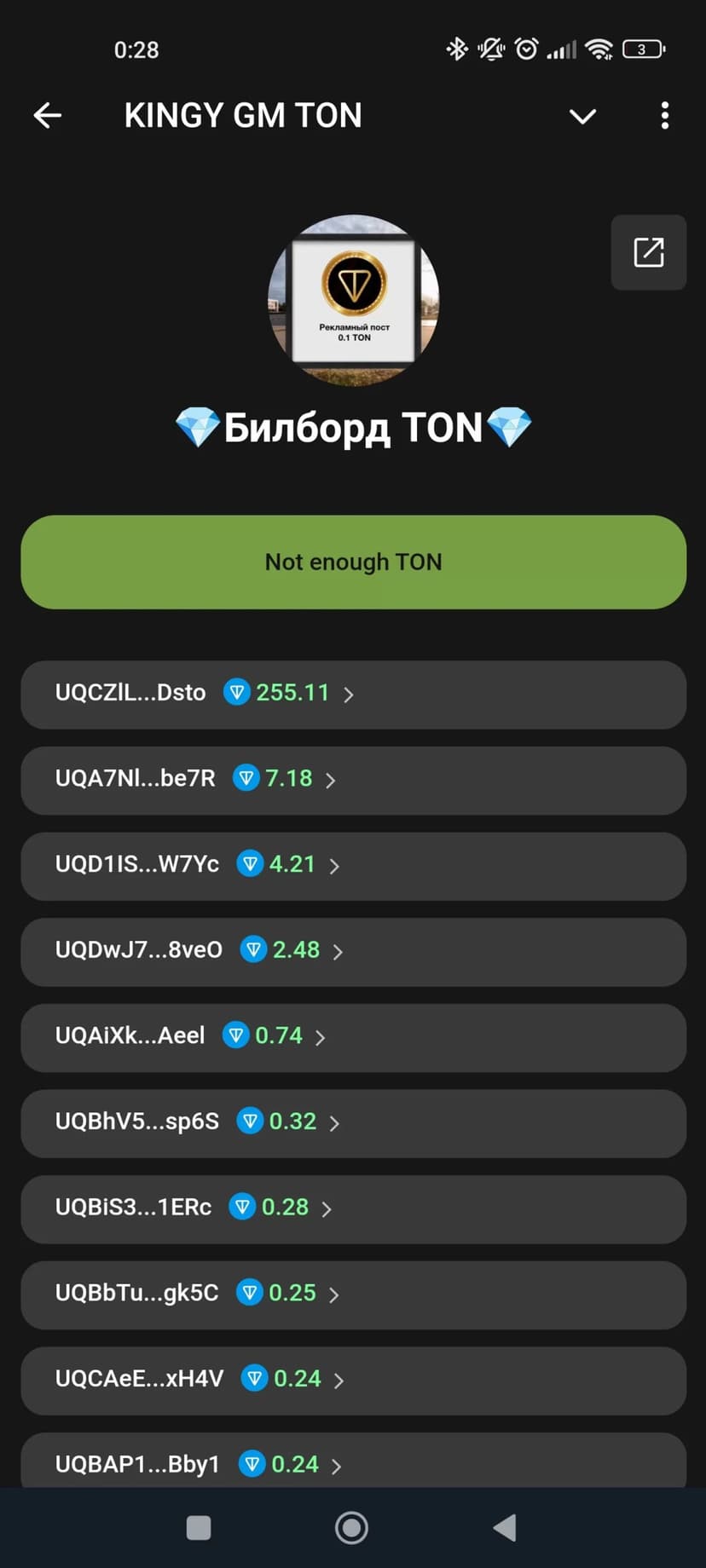Image resolution: width=706 pixels, height=1568 pixels.
Task: Show the UQAiXk...Aeel entry
Action: (x=353, y=1037)
